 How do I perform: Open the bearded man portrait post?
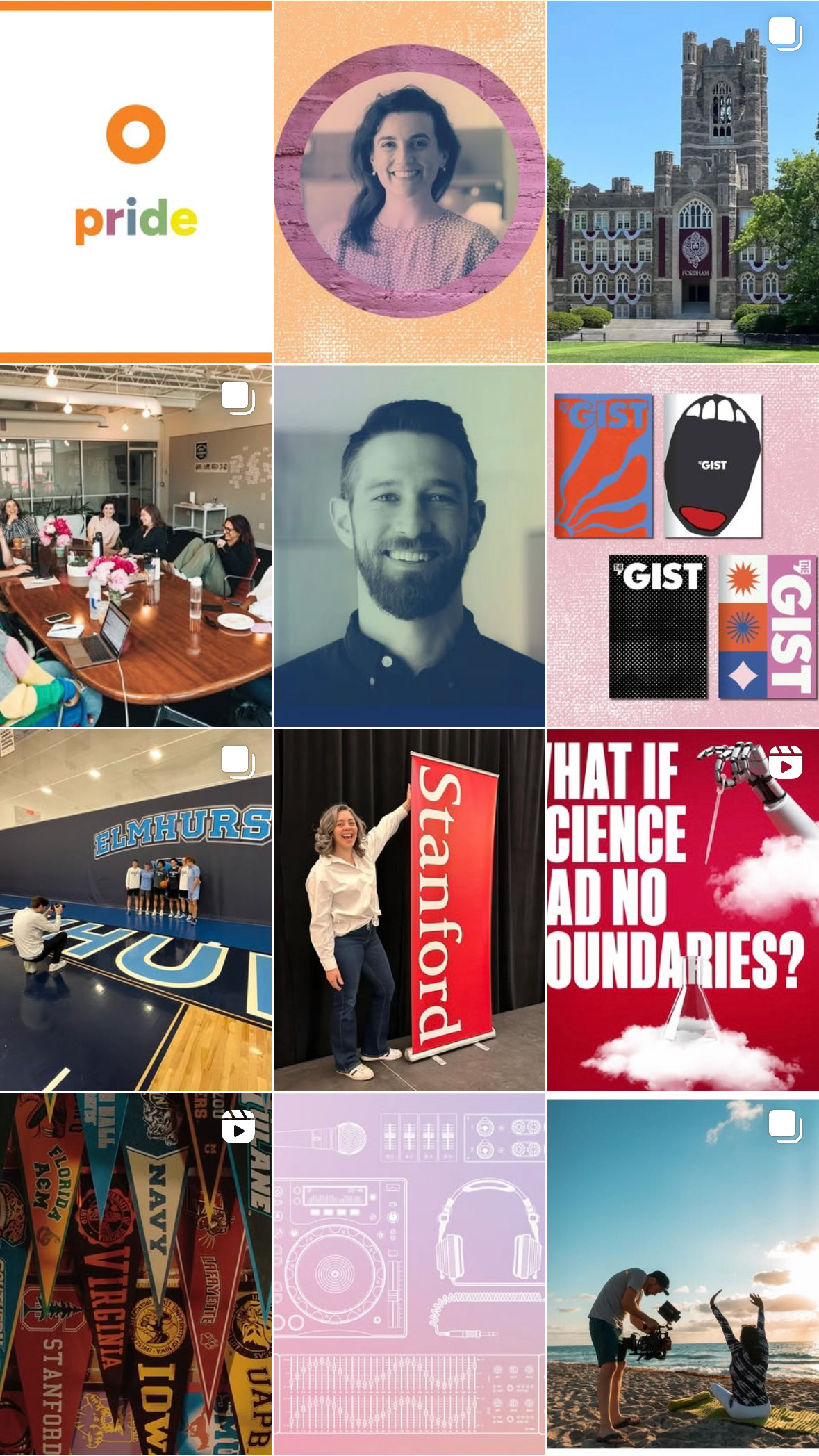click(409, 546)
